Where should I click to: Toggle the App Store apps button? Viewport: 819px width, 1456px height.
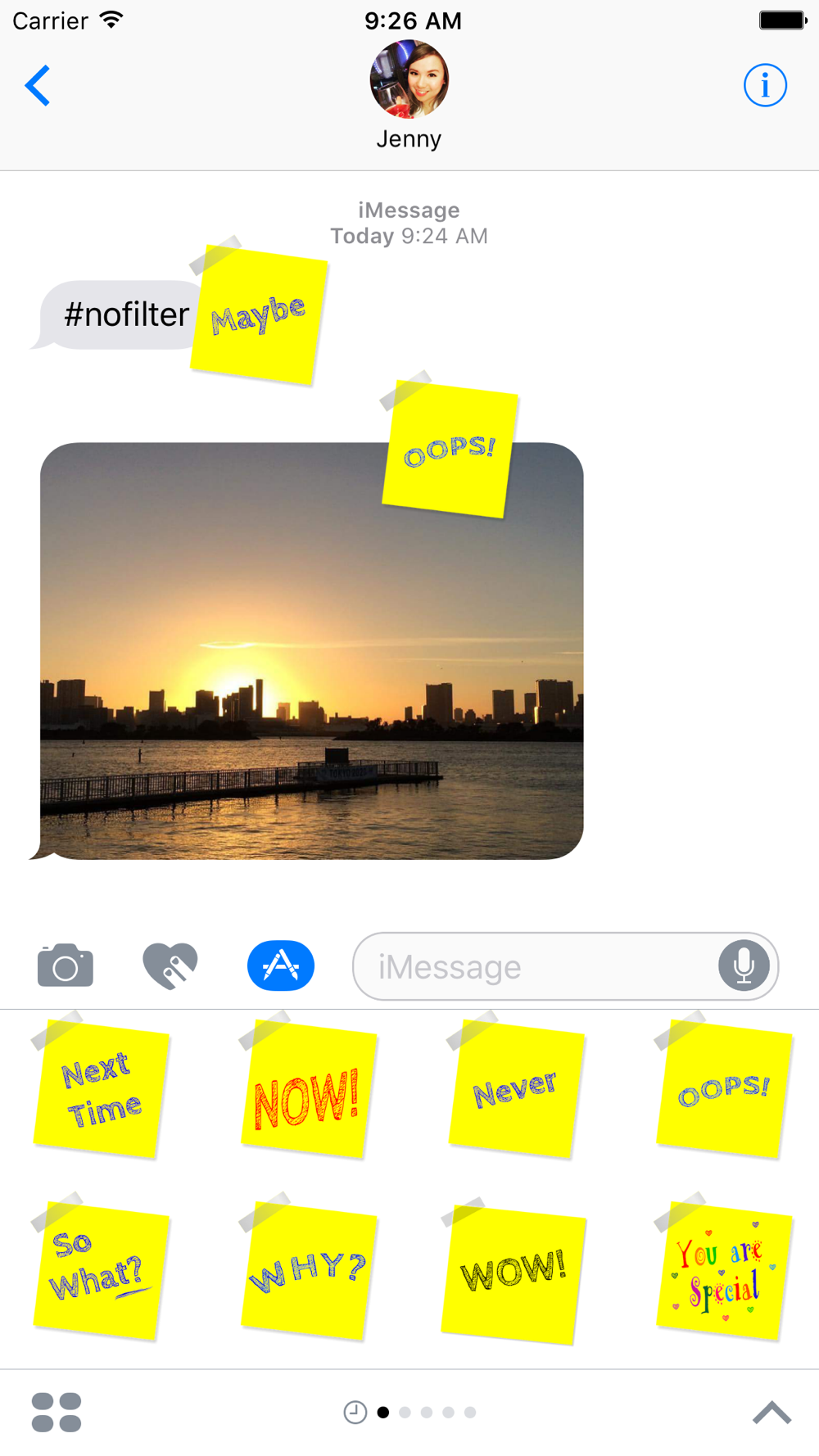click(281, 965)
